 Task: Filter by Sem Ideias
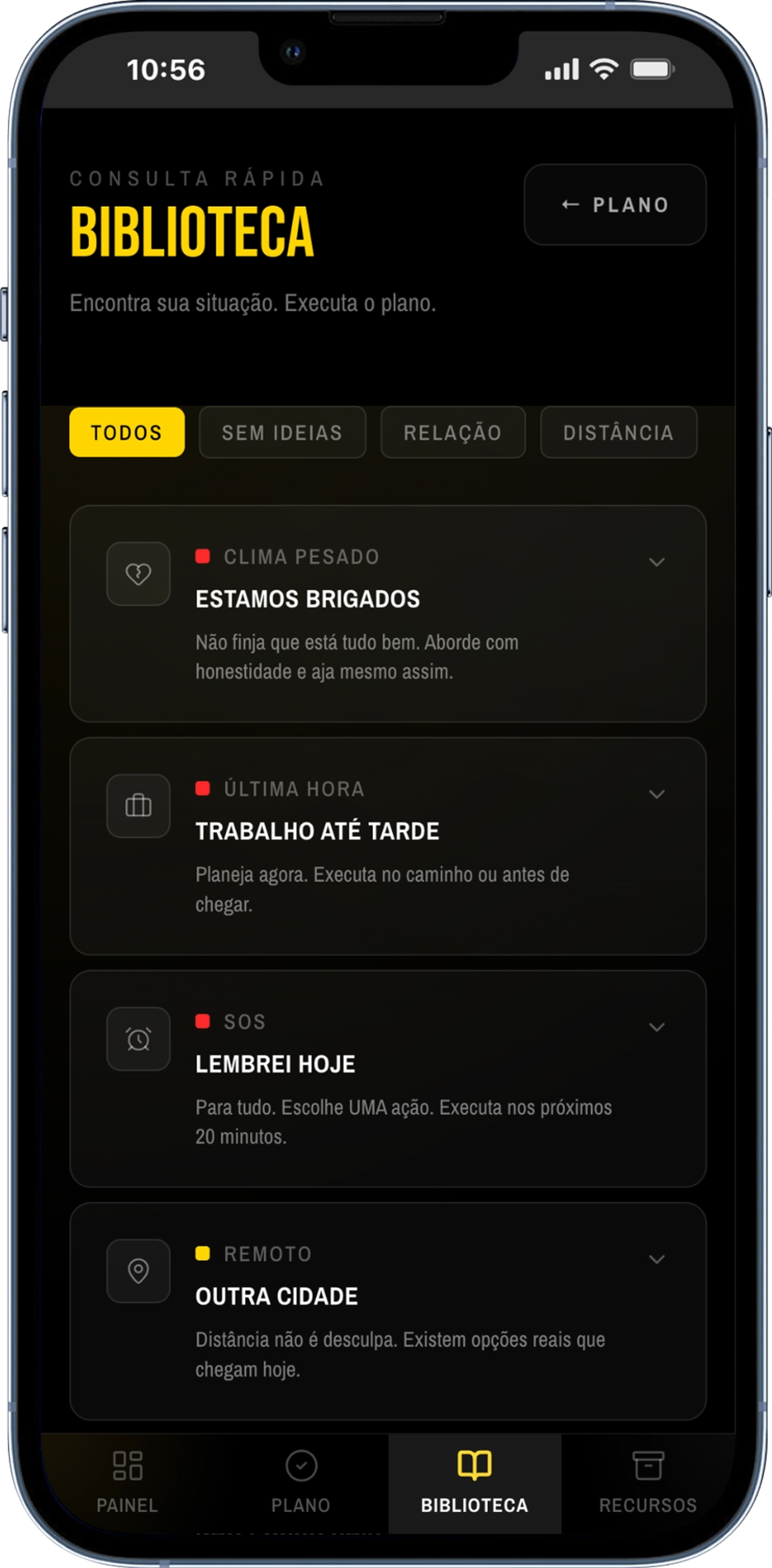[x=282, y=432]
